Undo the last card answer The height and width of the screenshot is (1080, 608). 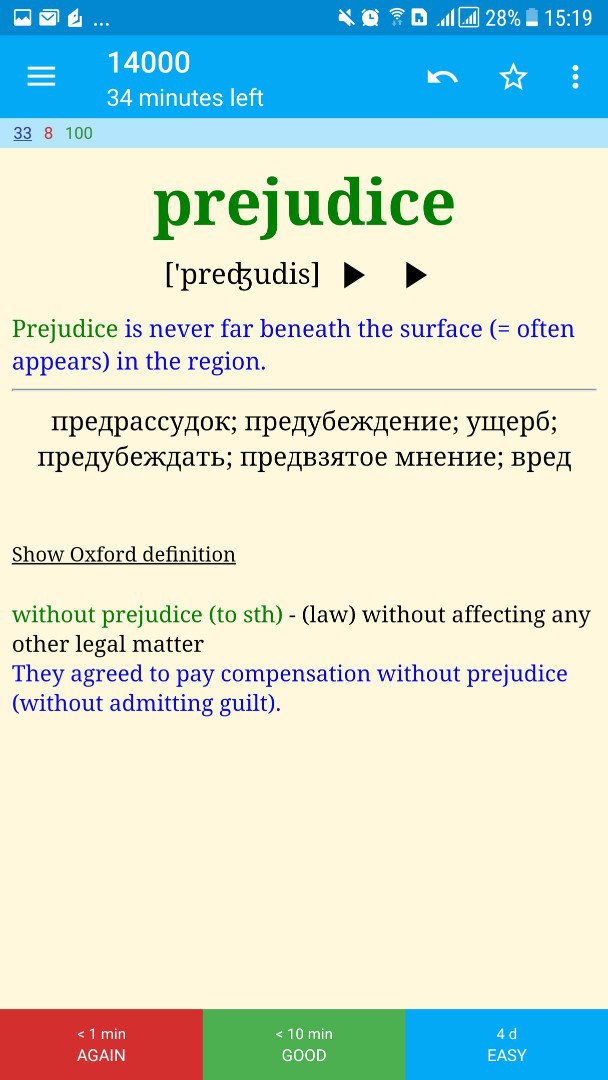click(x=442, y=77)
